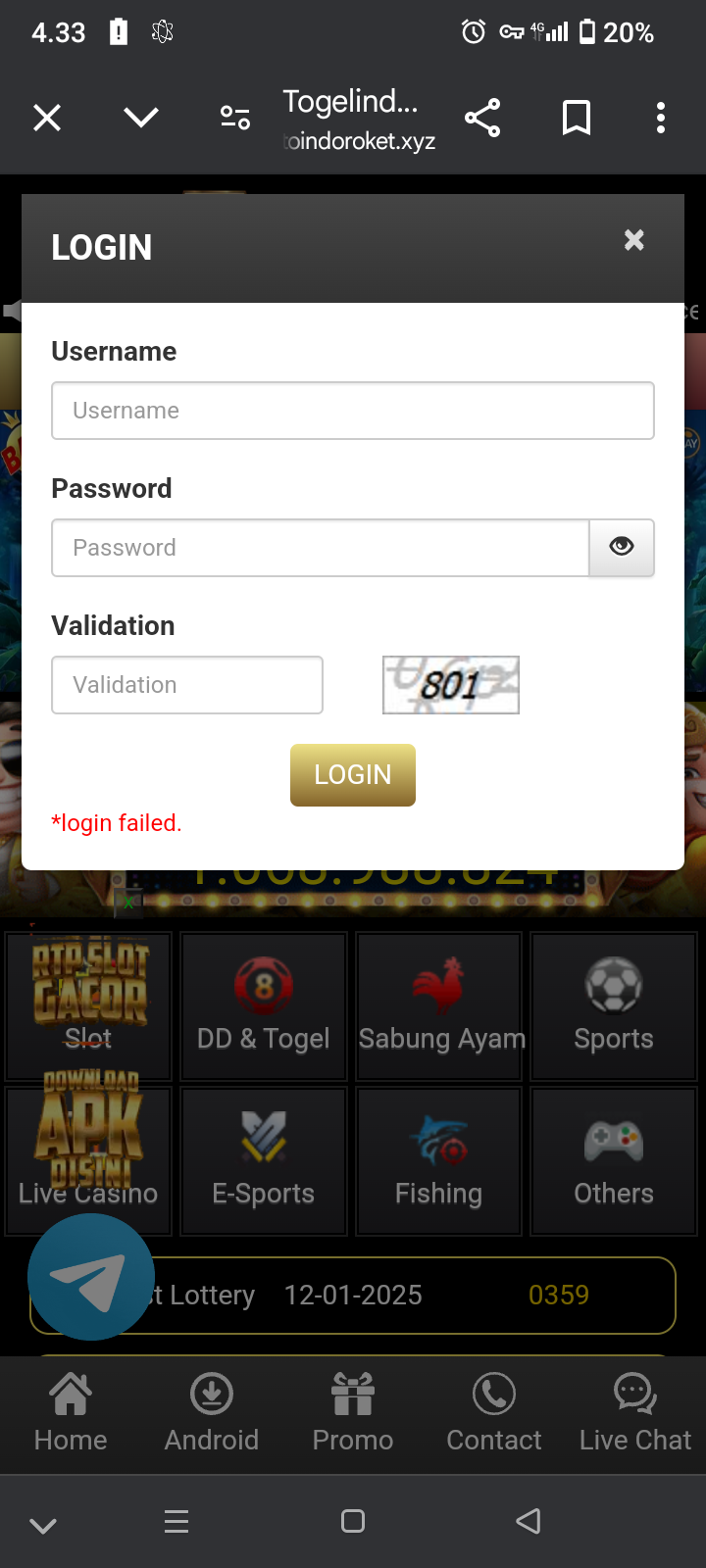Viewport: 706px width, 1568px height.
Task: Open the browser overflow menu
Action: click(x=661, y=119)
